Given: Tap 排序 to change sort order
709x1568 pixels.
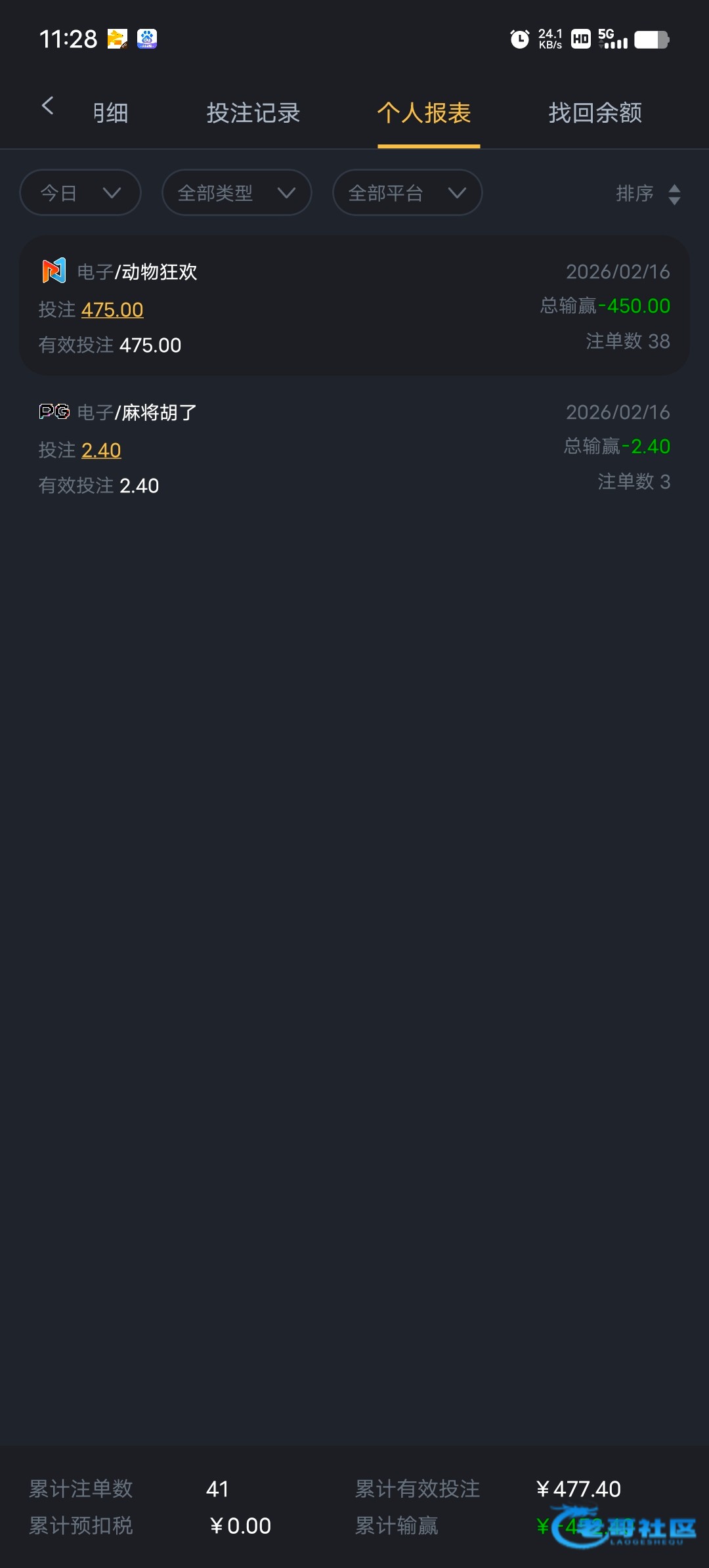Looking at the screenshot, I should coord(647,194).
